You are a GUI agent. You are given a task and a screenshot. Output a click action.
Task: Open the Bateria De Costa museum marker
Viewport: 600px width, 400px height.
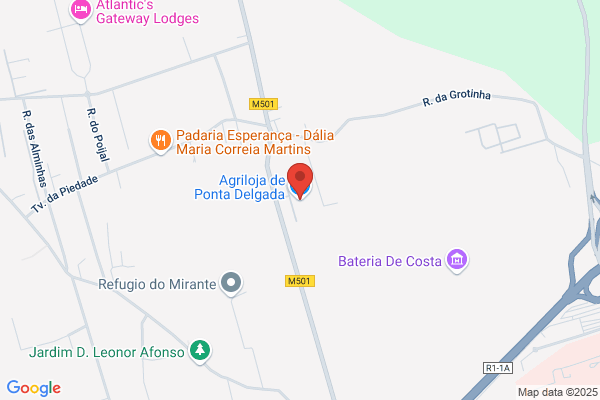point(457,260)
